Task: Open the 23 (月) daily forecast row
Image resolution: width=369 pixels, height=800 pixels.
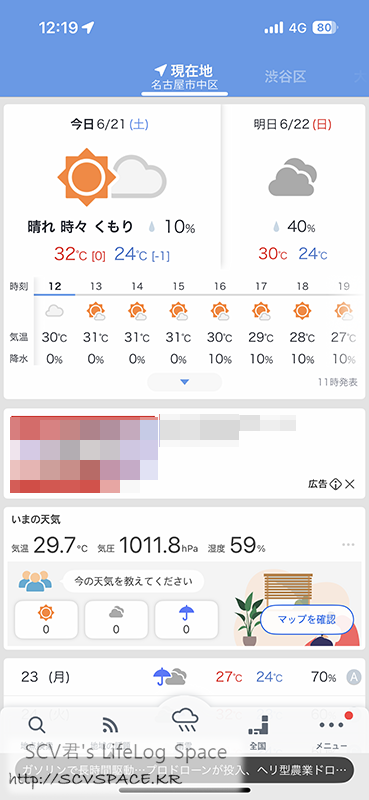Action: click(184, 677)
